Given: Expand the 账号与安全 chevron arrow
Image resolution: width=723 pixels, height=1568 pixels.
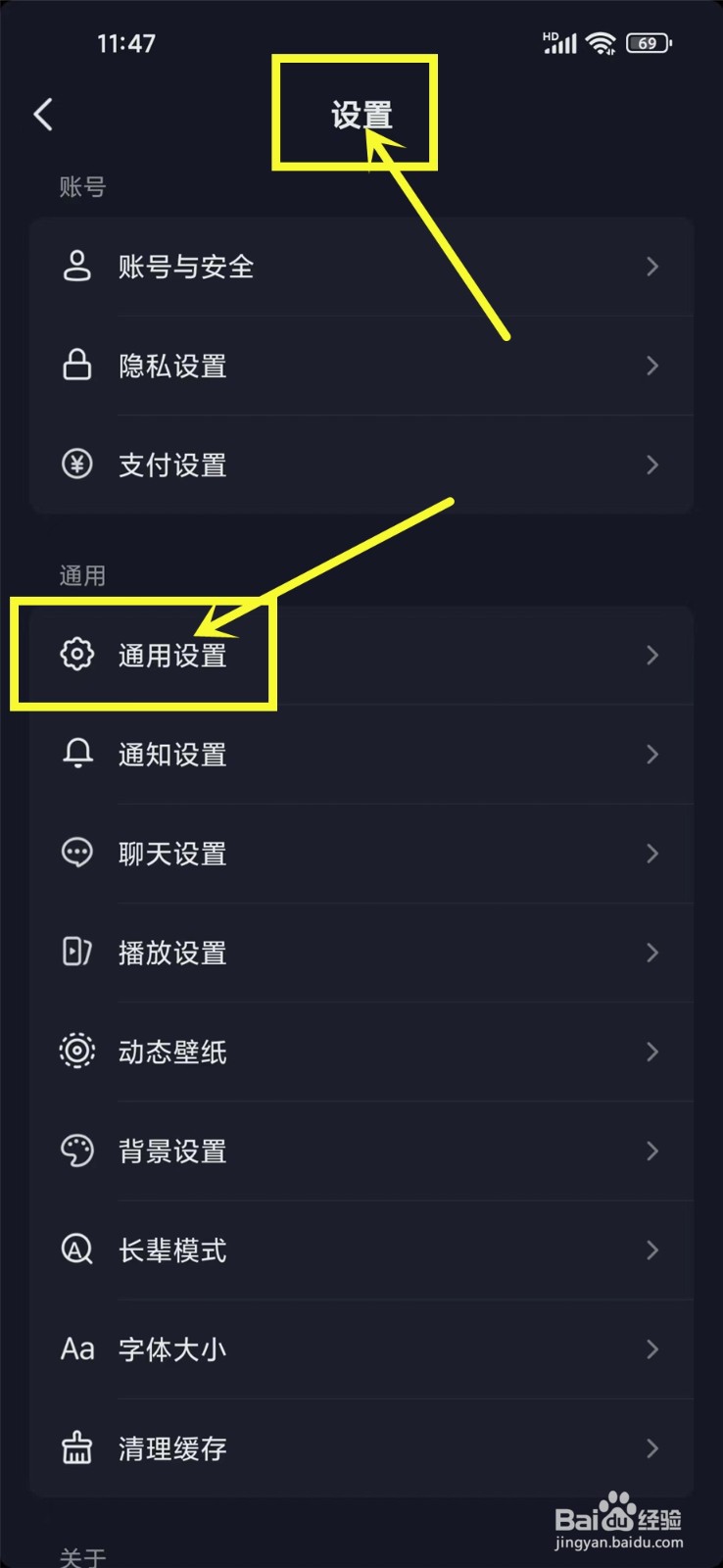Looking at the screenshot, I should point(652,267).
